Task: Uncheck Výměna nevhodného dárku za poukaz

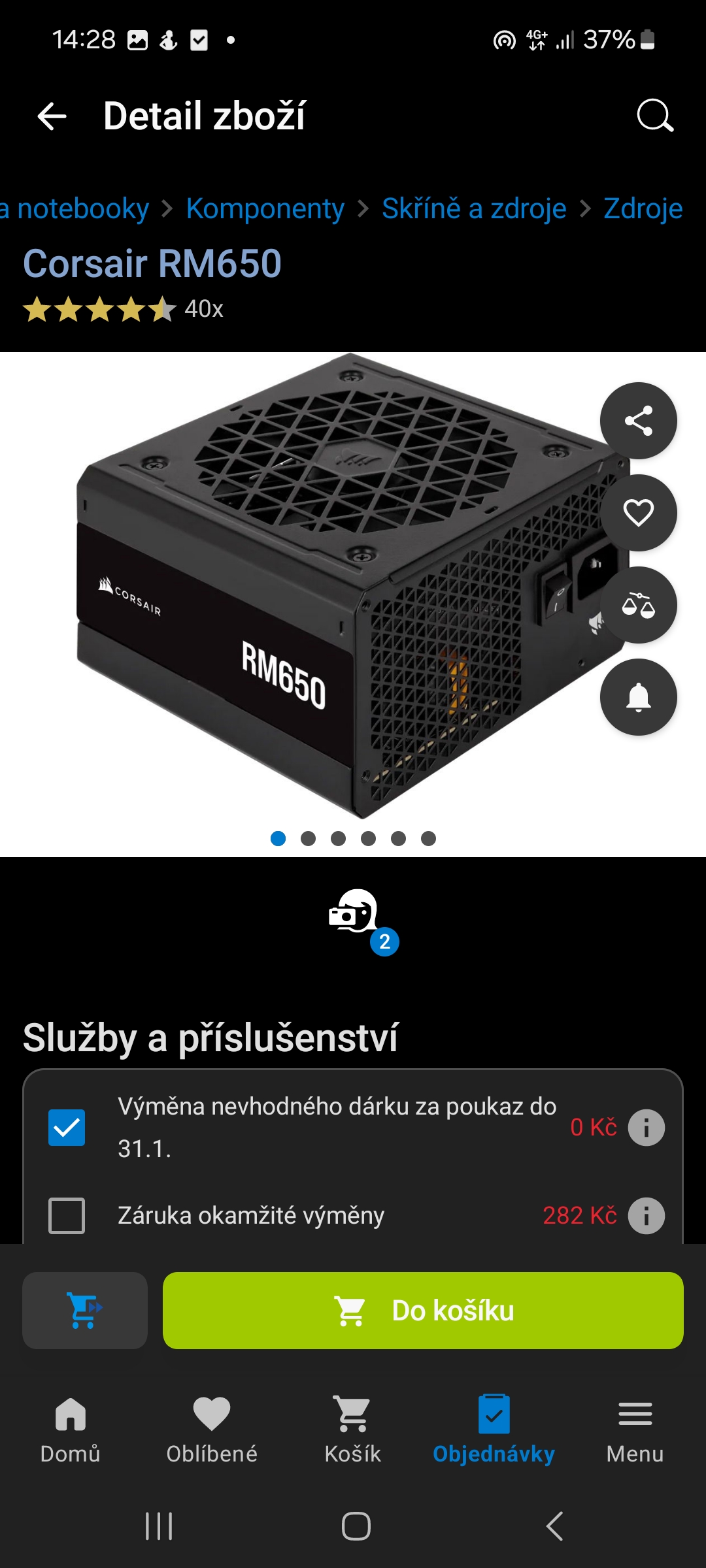Action: click(x=67, y=1128)
